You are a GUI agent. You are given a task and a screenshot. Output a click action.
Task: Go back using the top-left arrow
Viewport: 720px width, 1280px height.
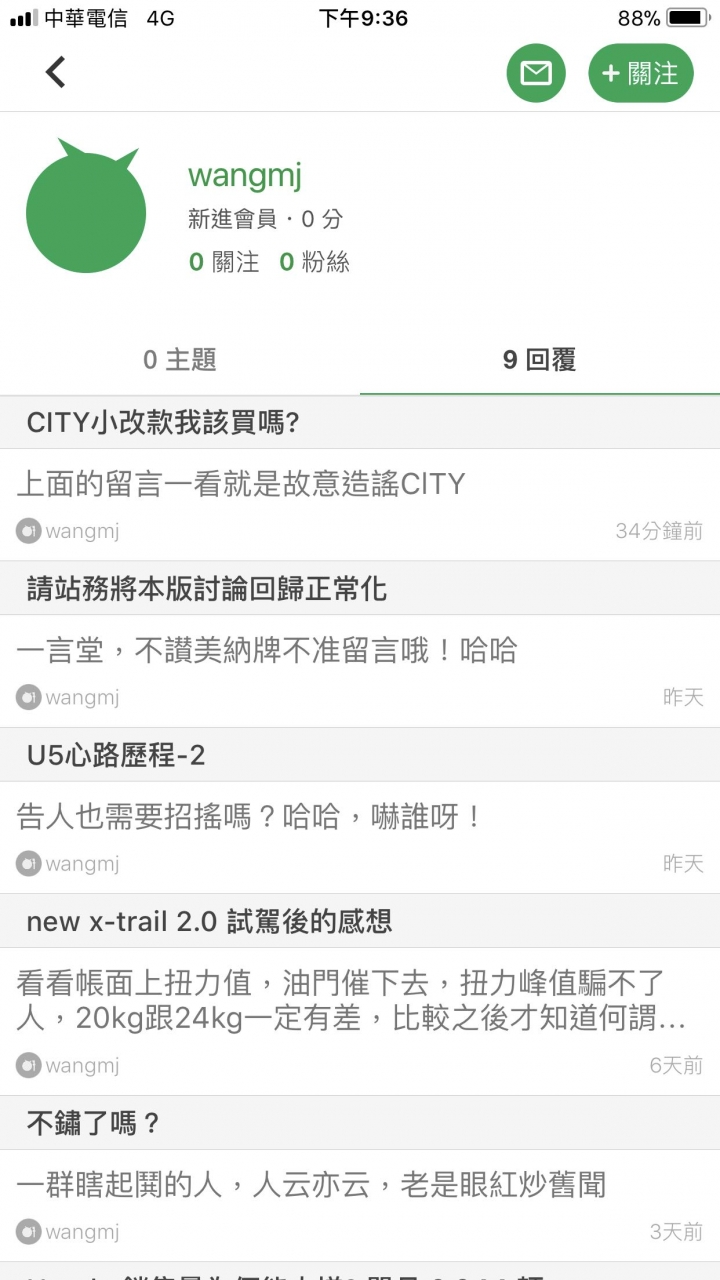click(x=56, y=72)
